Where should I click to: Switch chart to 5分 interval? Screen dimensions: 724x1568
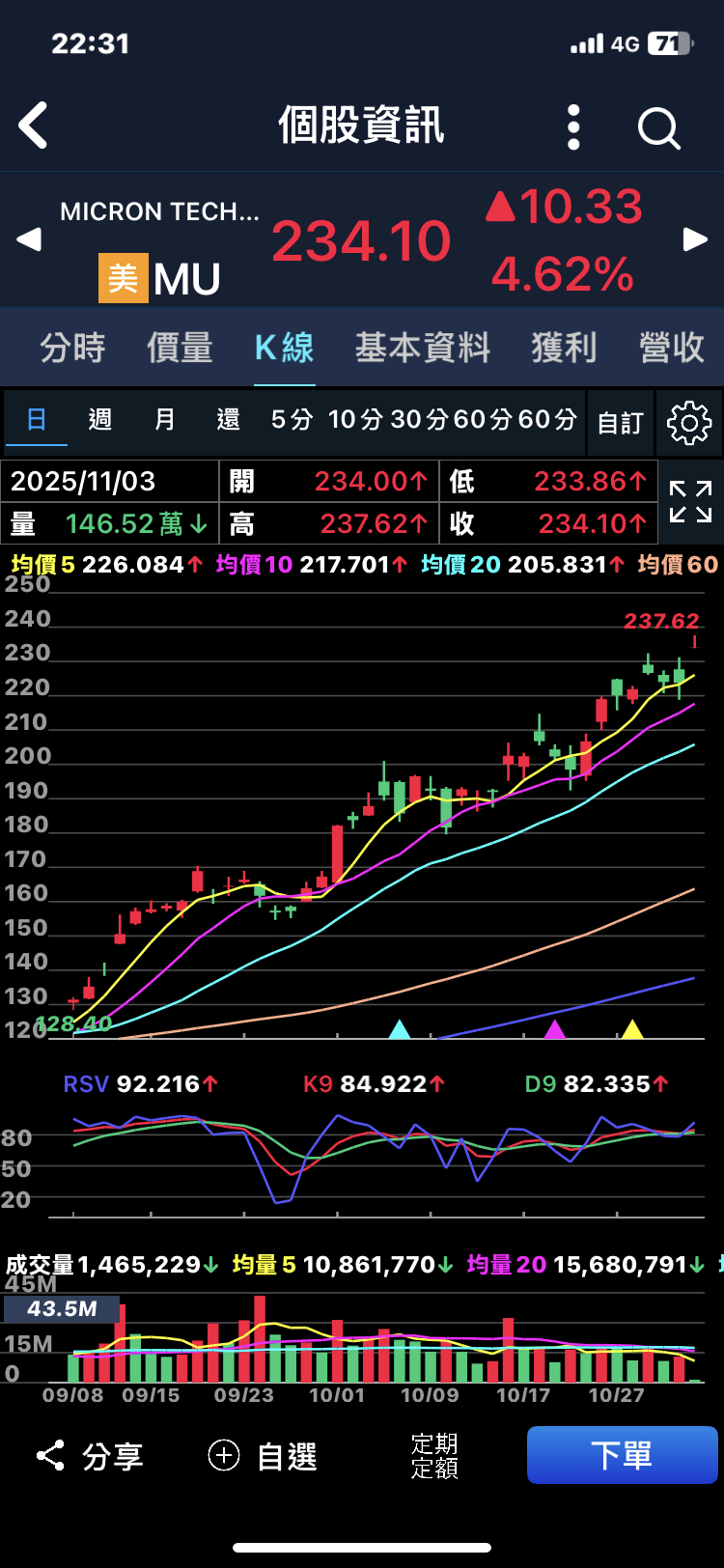[292, 420]
